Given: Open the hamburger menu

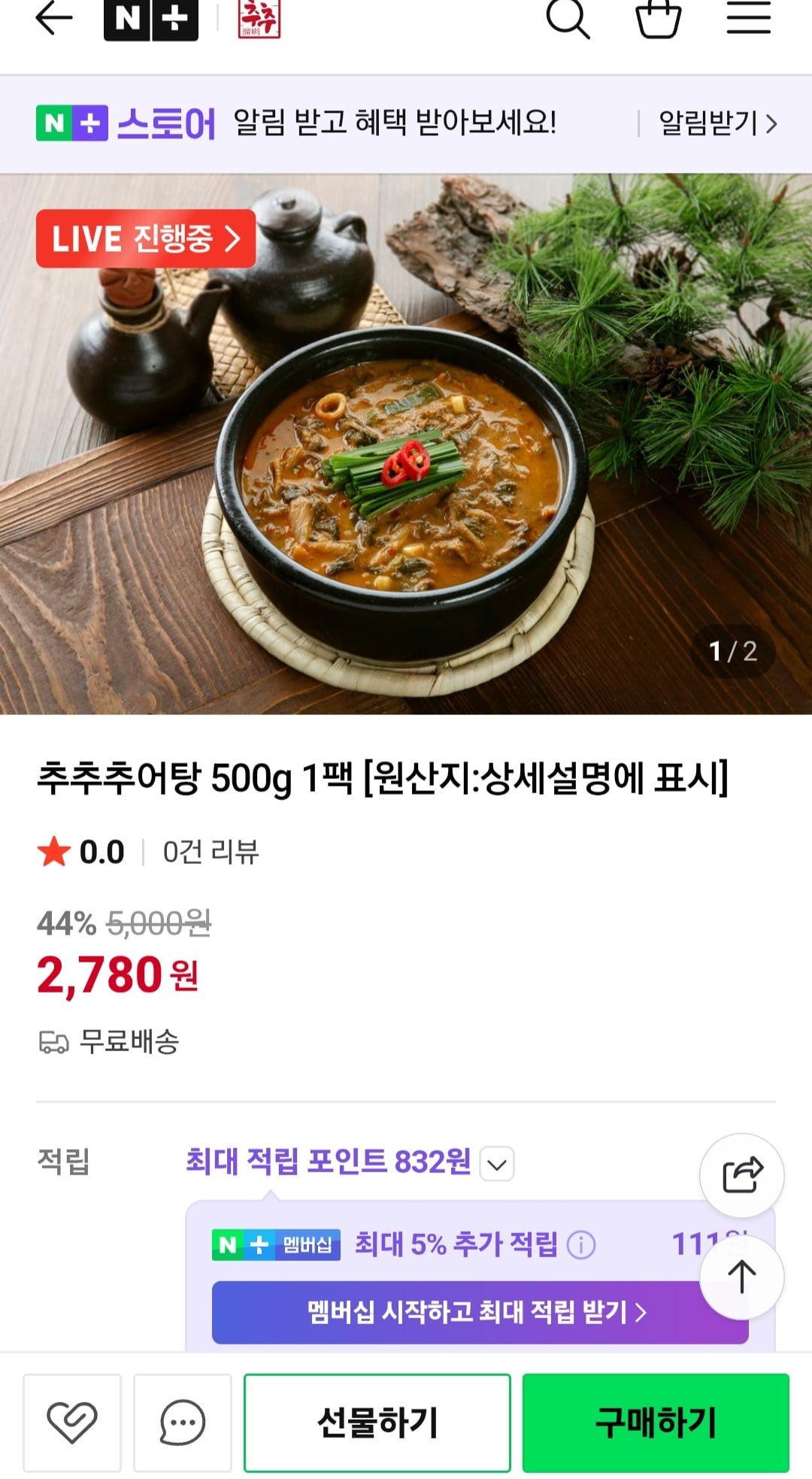Looking at the screenshot, I should coord(748,19).
